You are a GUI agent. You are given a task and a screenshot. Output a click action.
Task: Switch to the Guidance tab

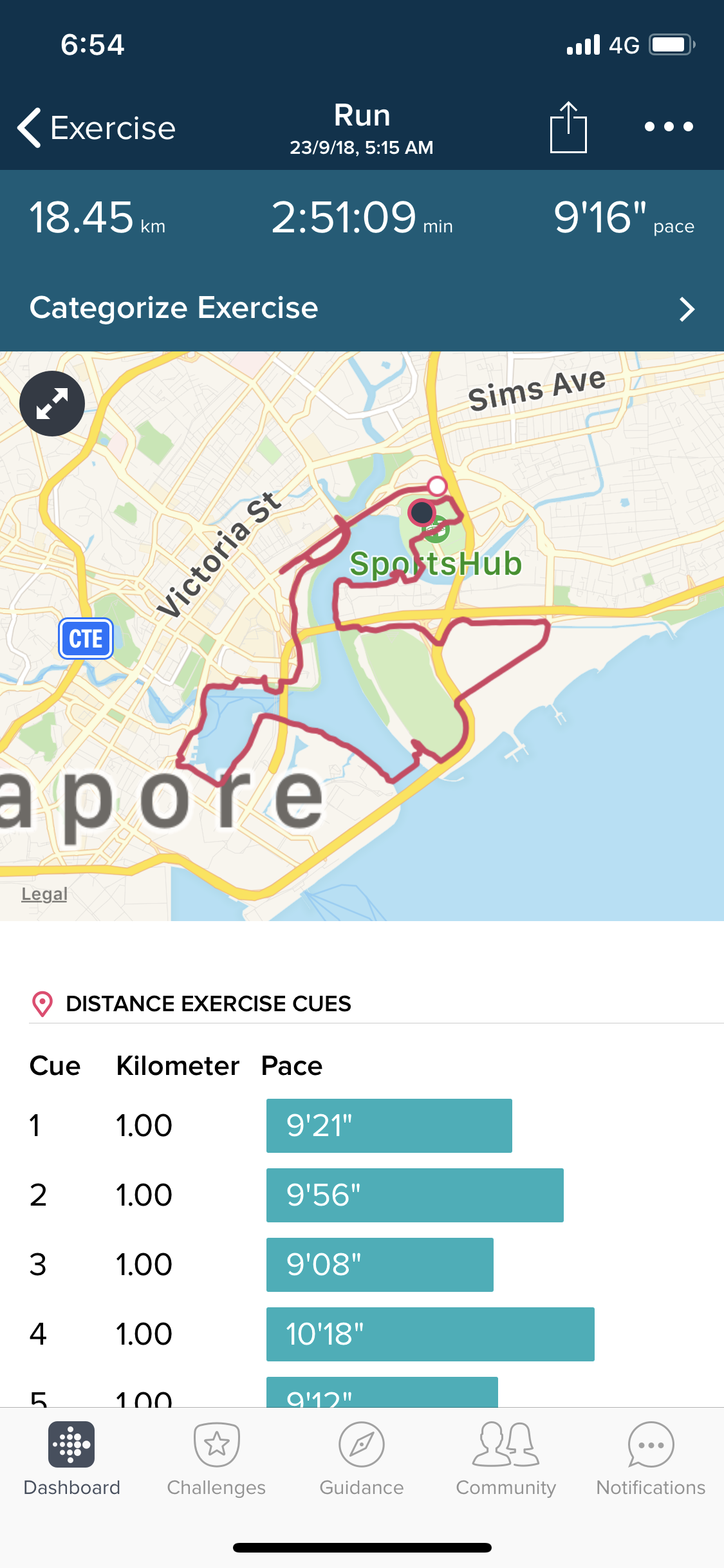click(362, 1459)
